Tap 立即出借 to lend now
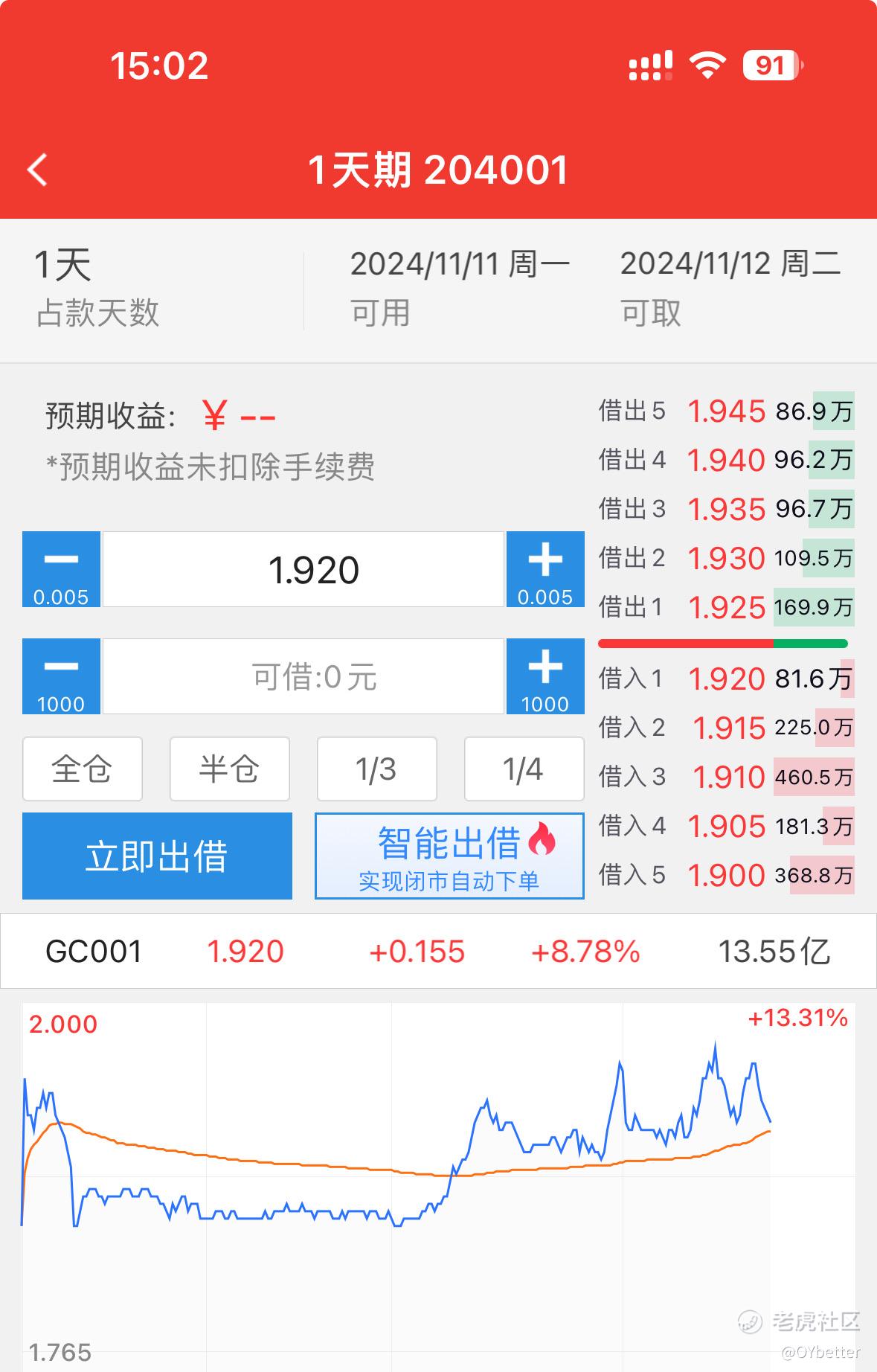Image resolution: width=877 pixels, height=1372 pixels. coord(157,856)
